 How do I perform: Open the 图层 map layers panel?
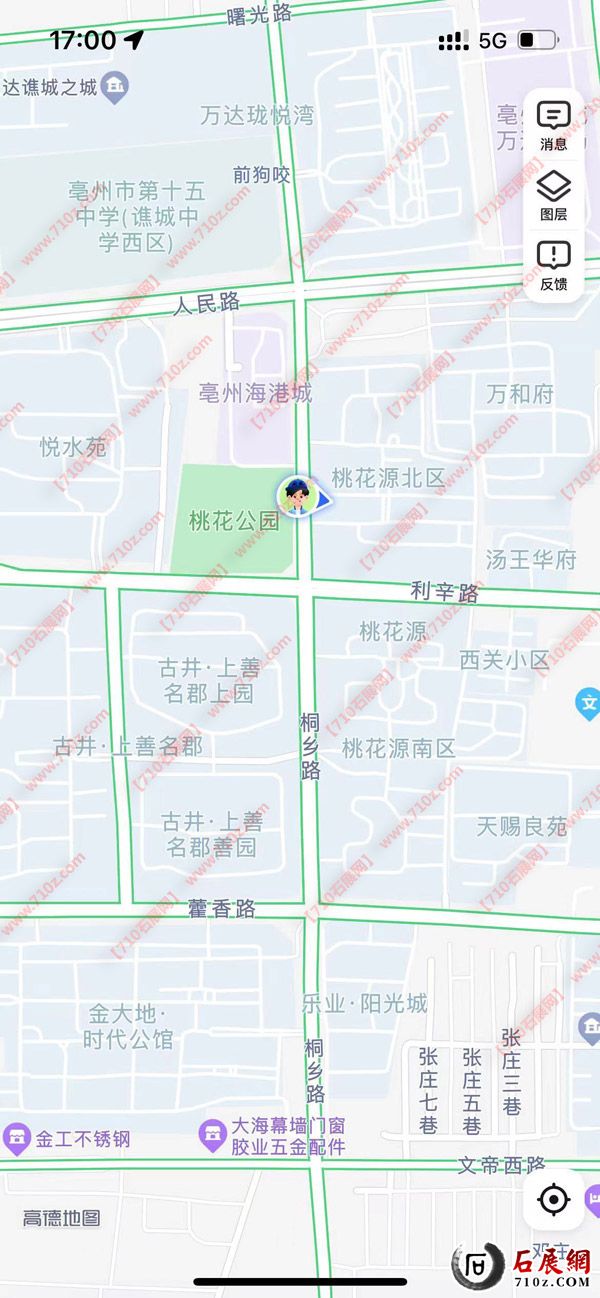point(553,196)
